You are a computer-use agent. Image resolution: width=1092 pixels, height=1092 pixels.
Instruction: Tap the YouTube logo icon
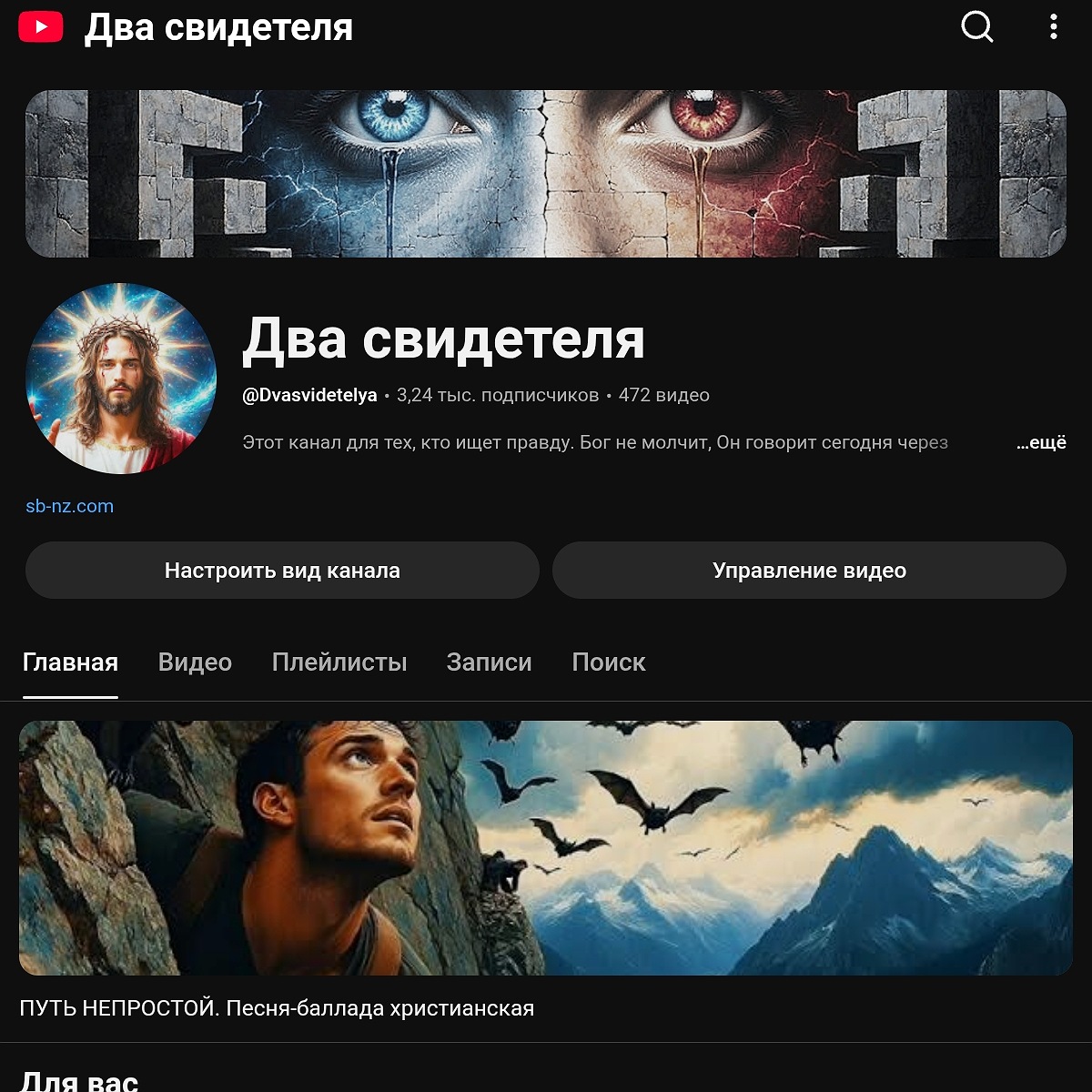41,27
